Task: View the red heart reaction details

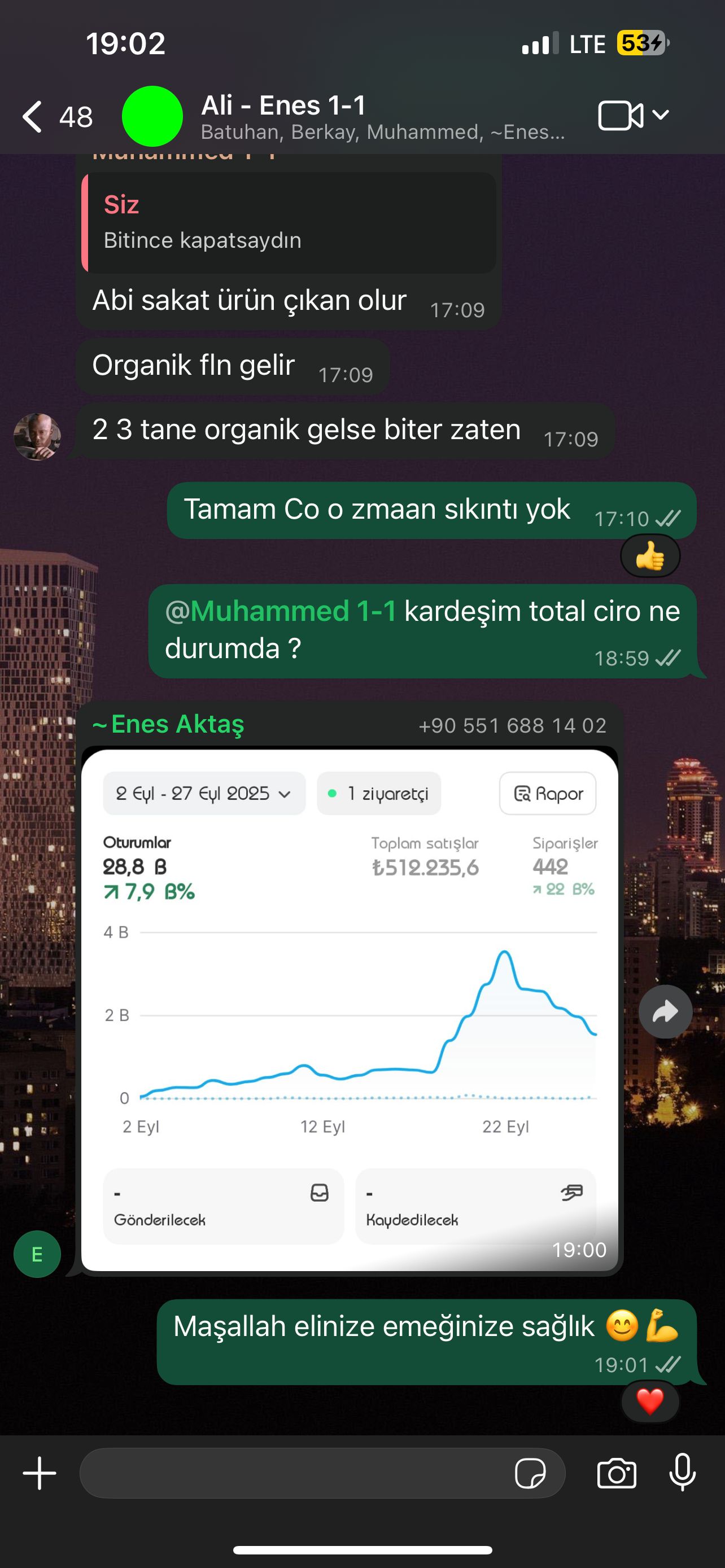Action: click(x=649, y=1401)
